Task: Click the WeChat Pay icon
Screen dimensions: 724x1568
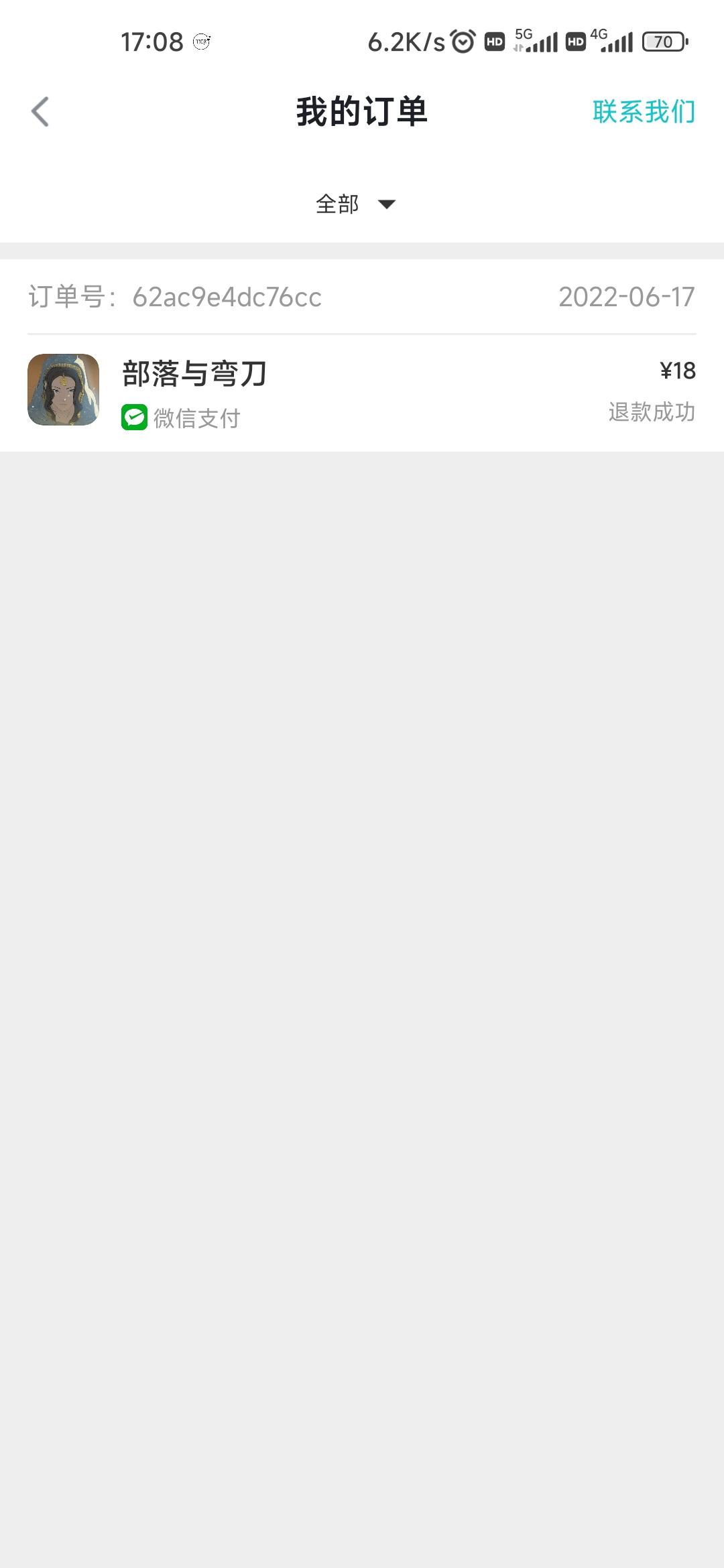Action: coord(135,417)
